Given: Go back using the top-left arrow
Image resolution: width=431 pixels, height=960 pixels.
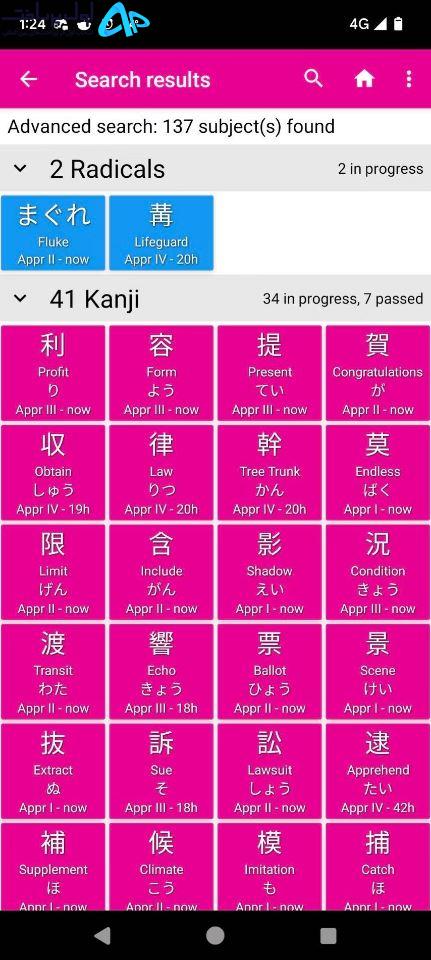Looking at the screenshot, I should pyautogui.click(x=29, y=79).
